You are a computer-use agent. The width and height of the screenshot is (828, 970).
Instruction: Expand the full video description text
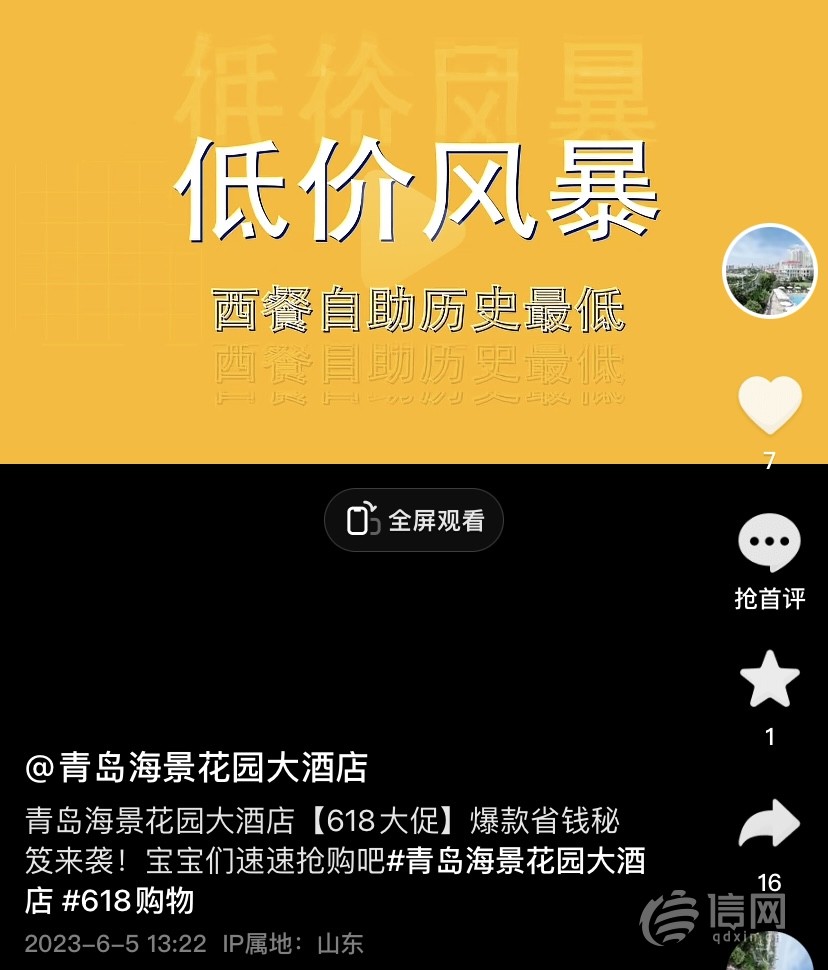click(x=300, y=858)
